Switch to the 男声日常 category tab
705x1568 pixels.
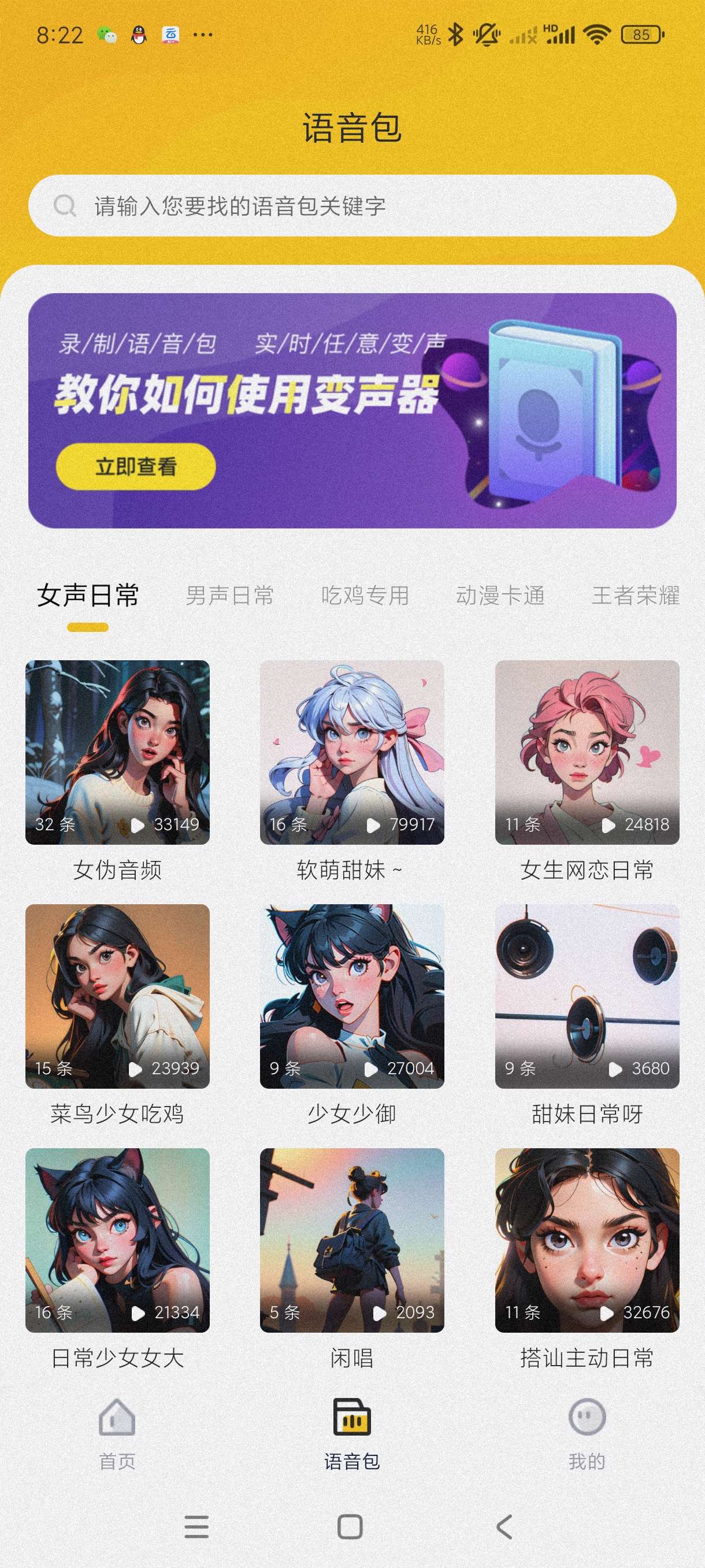pos(229,596)
